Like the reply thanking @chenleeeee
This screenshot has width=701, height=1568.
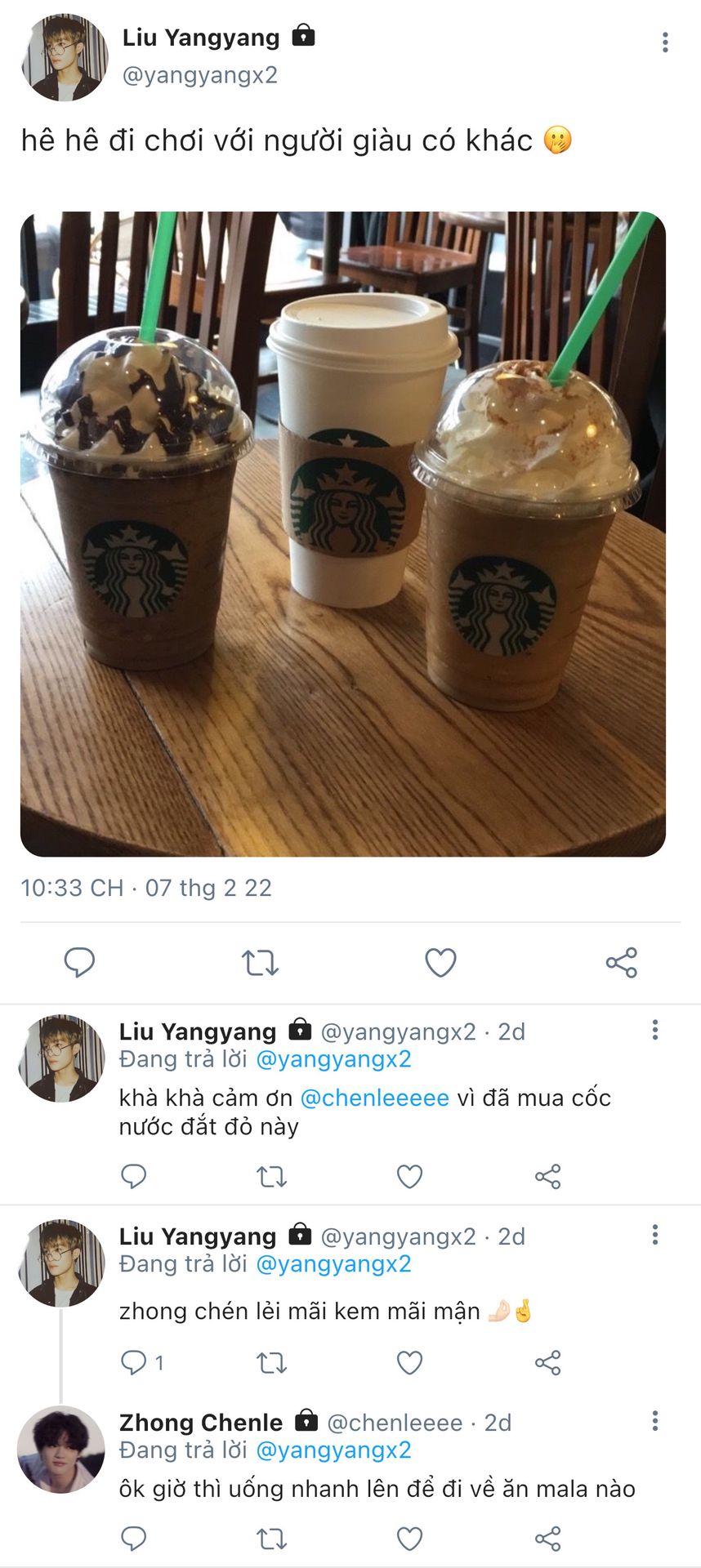[409, 1177]
